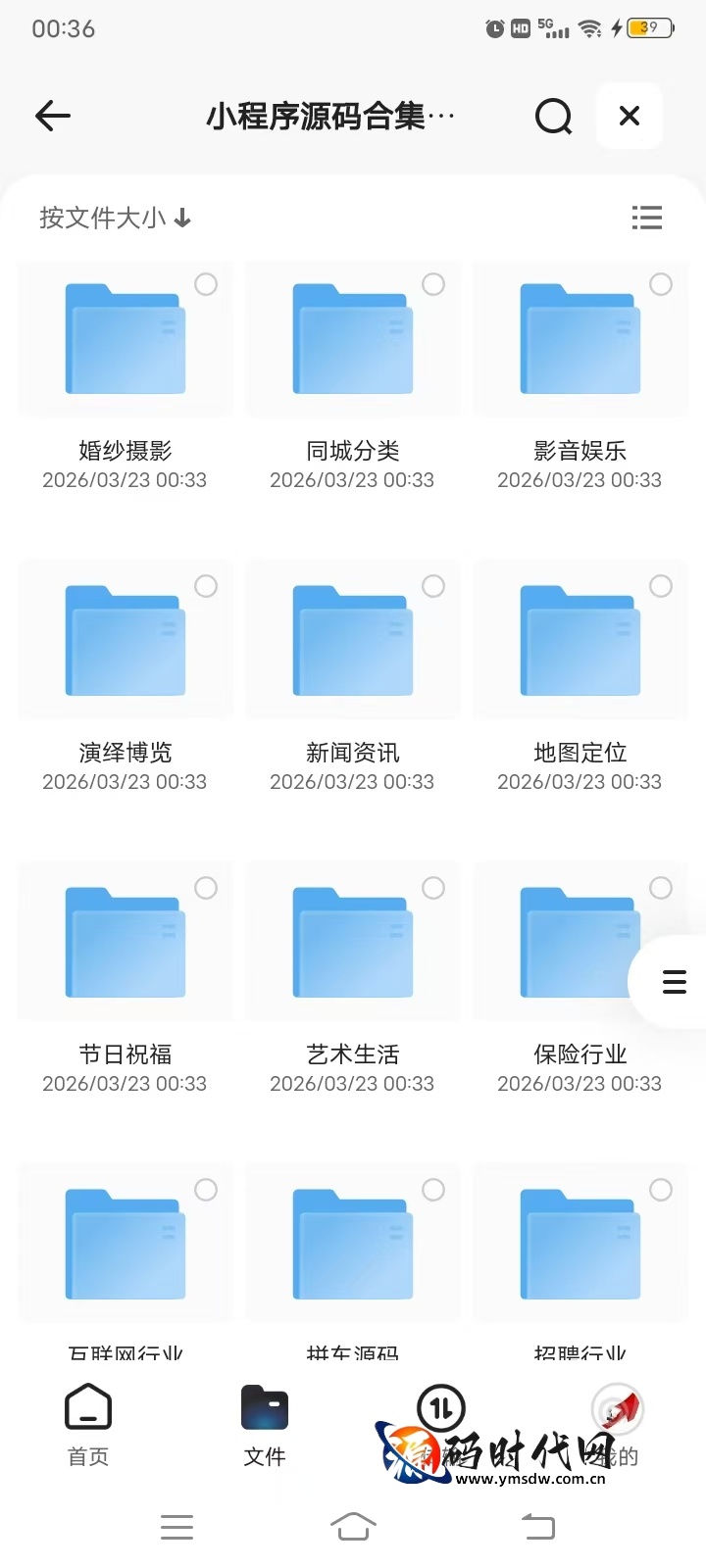This screenshot has height=1568, width=706.
Task: Open the 艺术生活 folder link
Action: click(x=352, y=942)
